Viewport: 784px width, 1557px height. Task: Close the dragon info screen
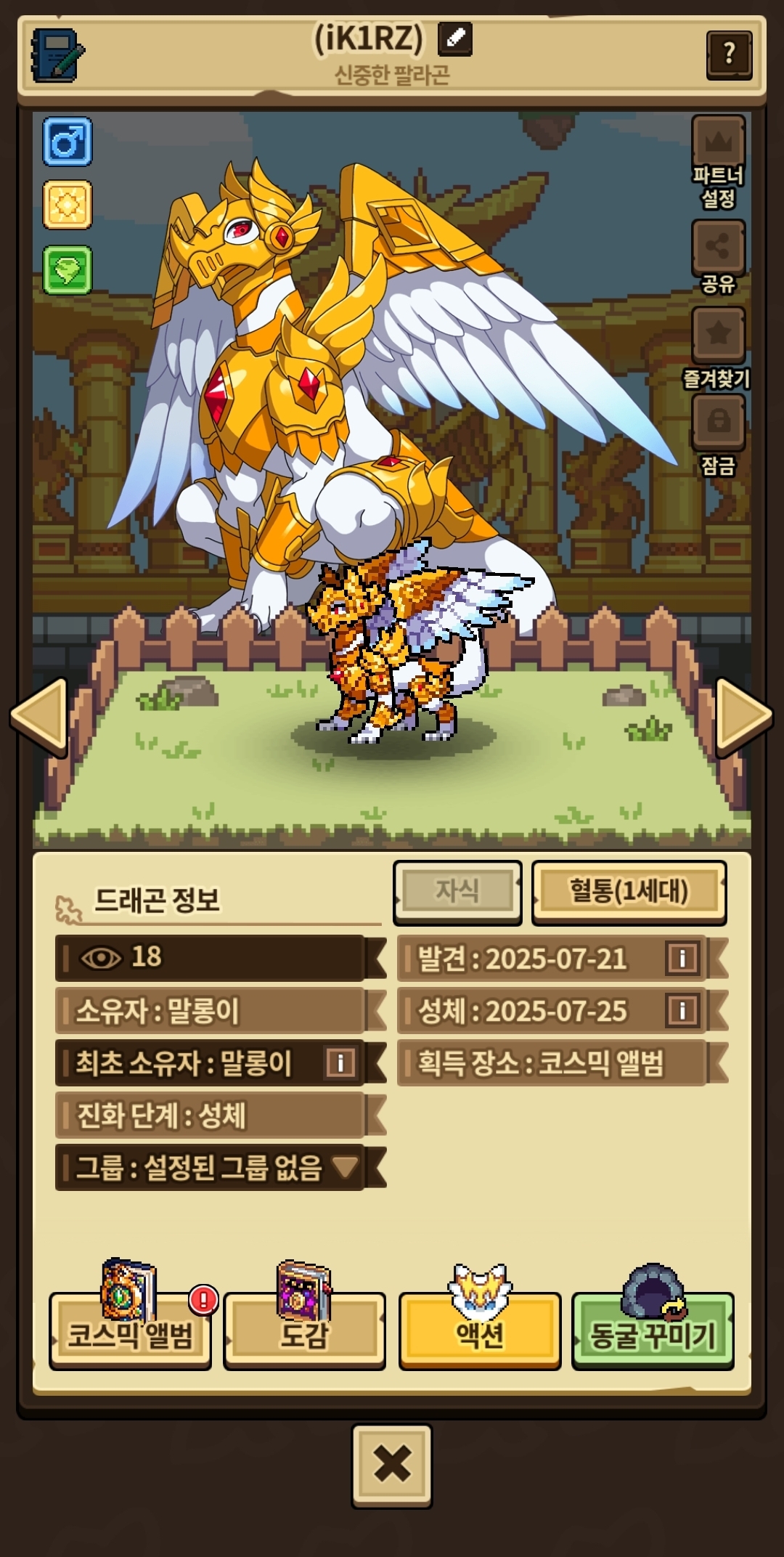tap(392, 1465)
